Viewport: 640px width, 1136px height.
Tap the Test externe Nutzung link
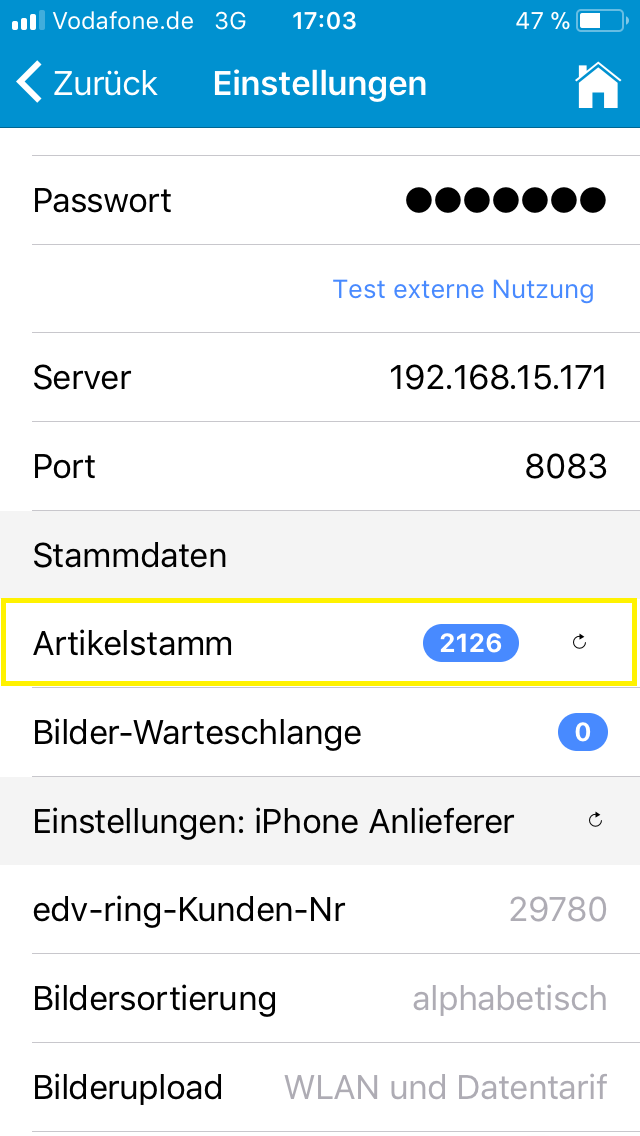463,290
